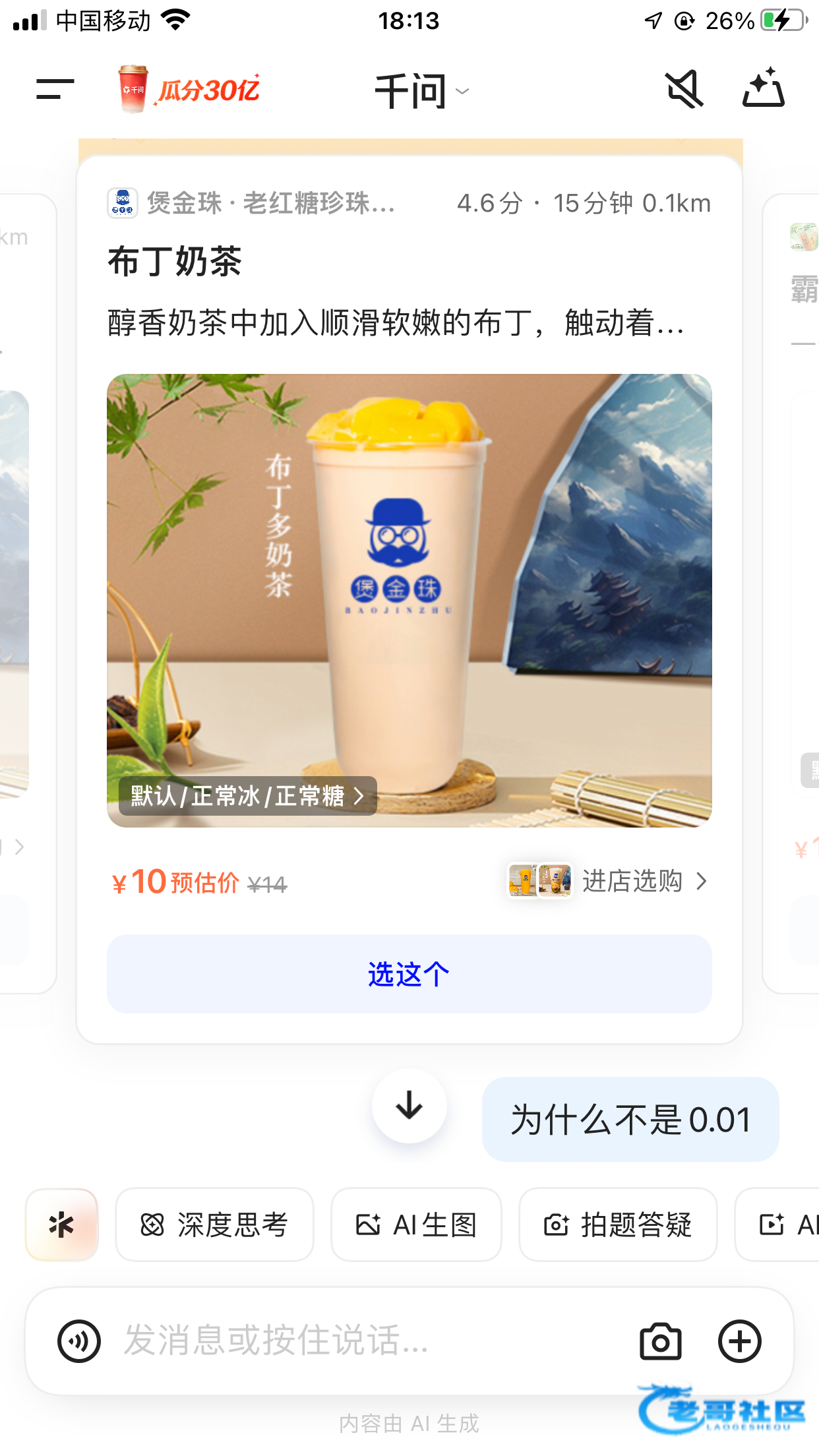Start a new chat

click(763, 89)
